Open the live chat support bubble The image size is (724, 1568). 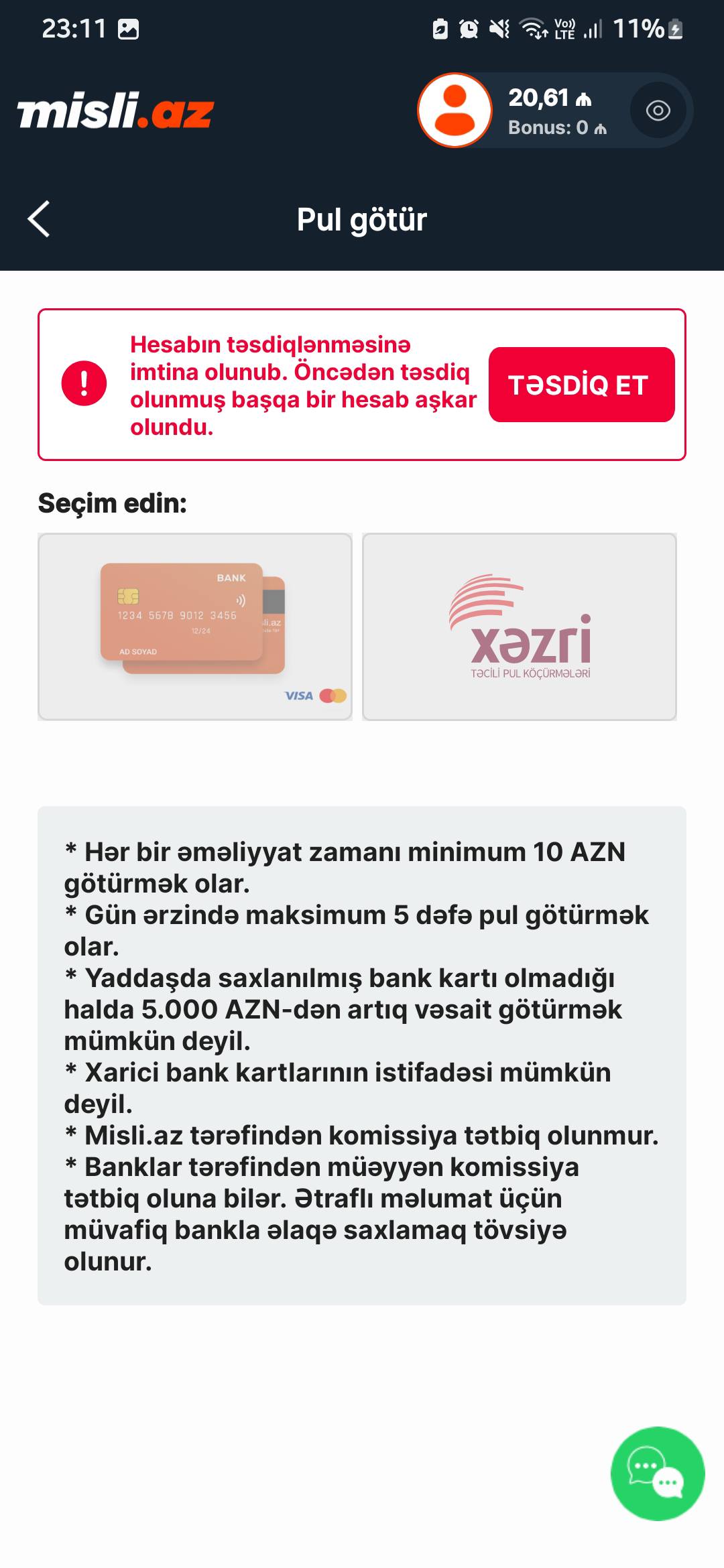(x=657, y=1474)
